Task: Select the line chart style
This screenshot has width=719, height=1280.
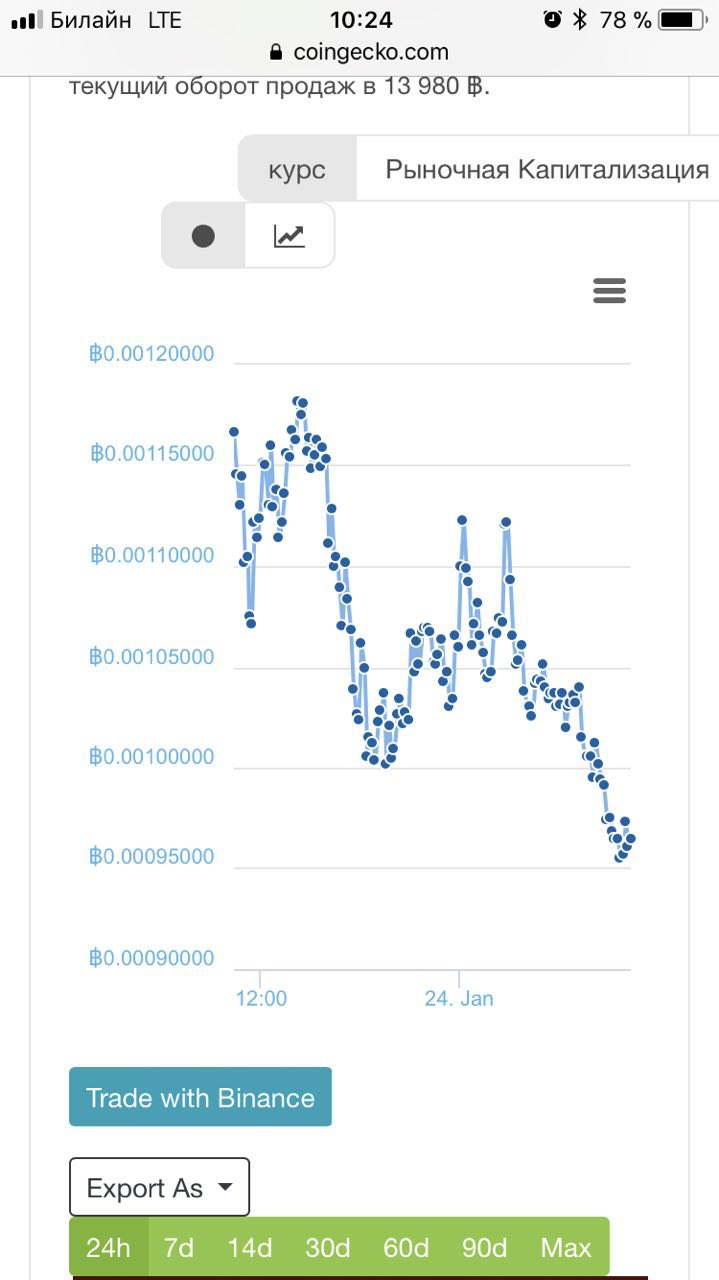Action: coord(289,236)
